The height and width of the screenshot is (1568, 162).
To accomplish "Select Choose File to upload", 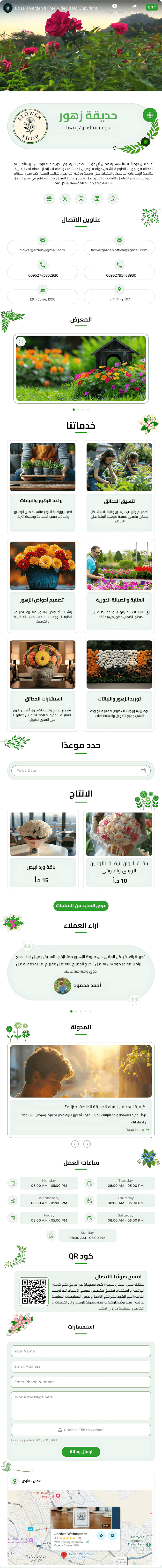I will point(81,1430).
